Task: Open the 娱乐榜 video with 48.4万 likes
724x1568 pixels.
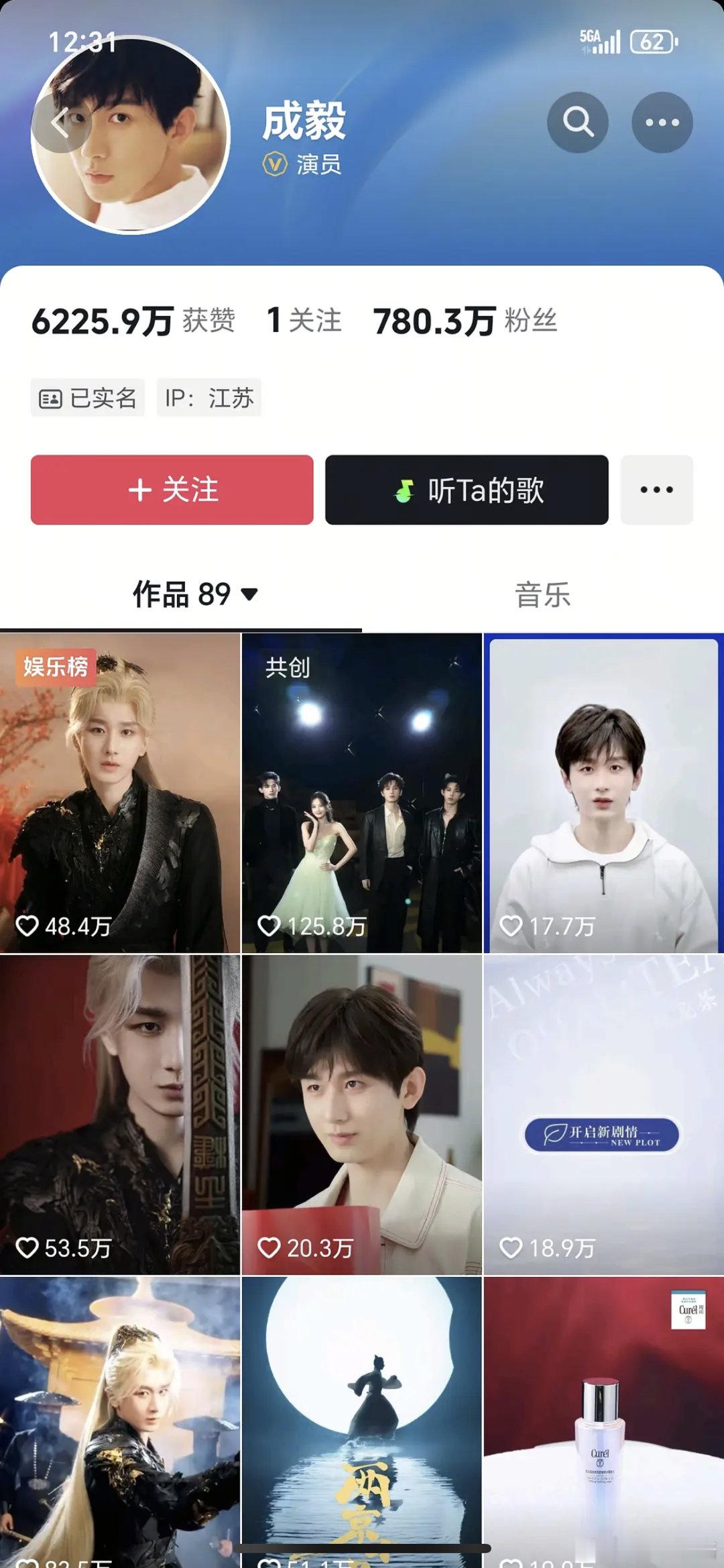Action: click(120, 791)
